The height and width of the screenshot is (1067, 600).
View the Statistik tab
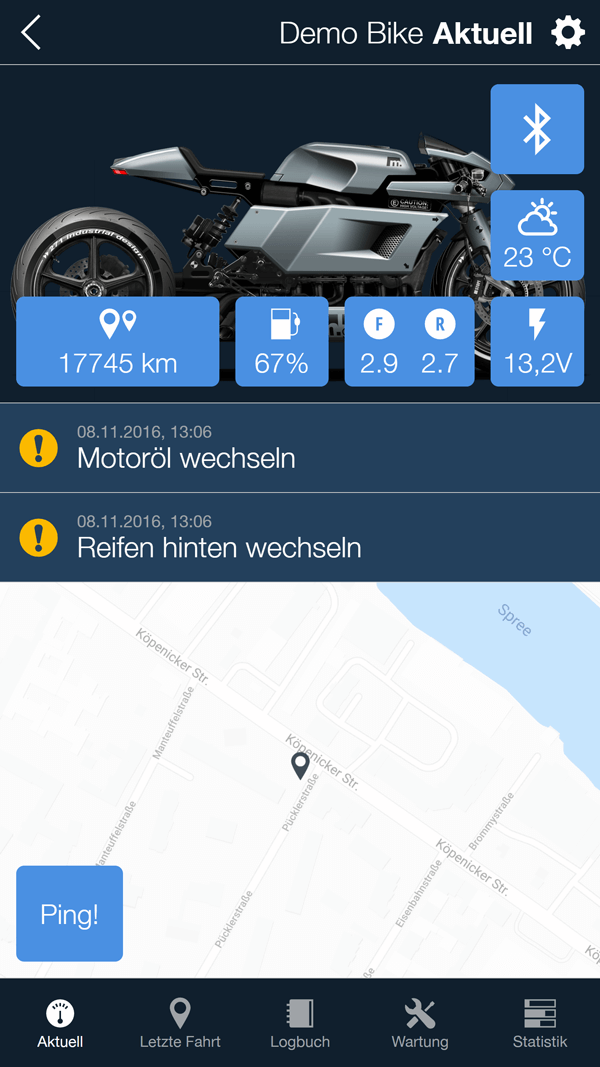coord(540,1023)
